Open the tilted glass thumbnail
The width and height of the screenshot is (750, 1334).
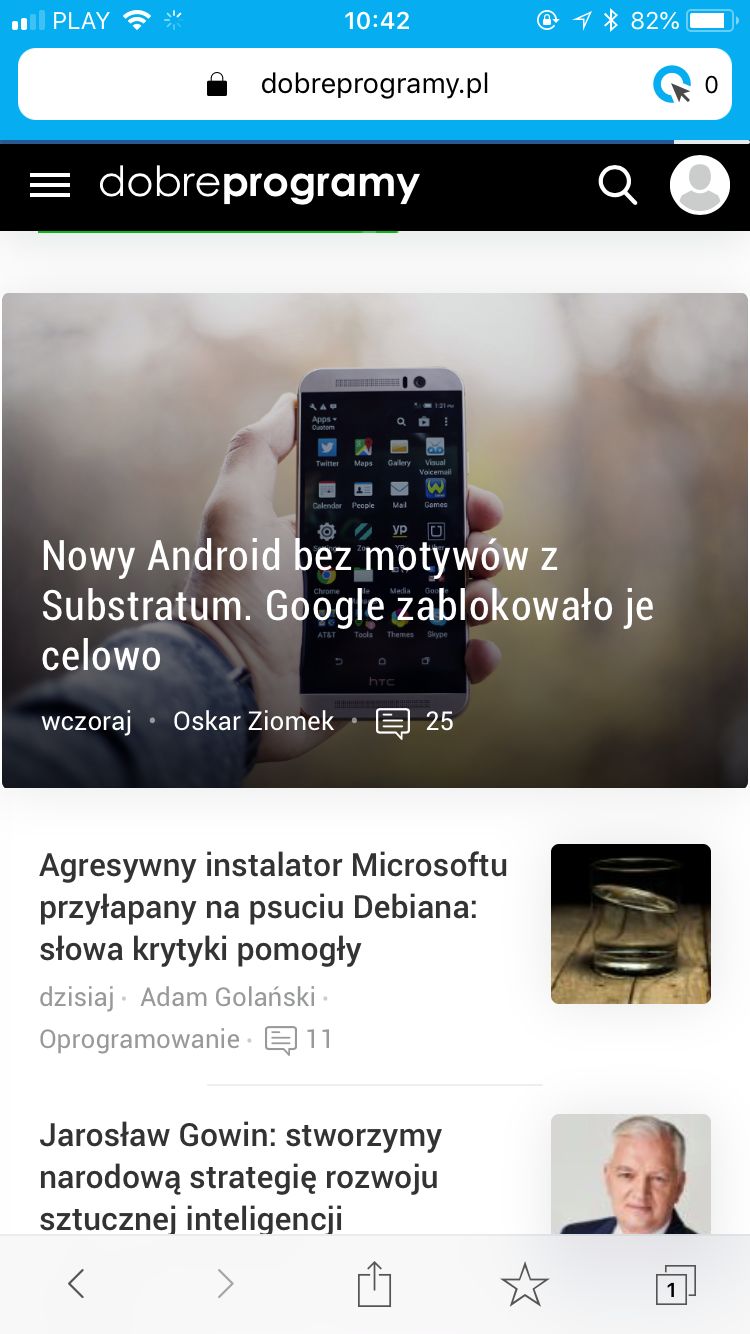tap(631, 924)
